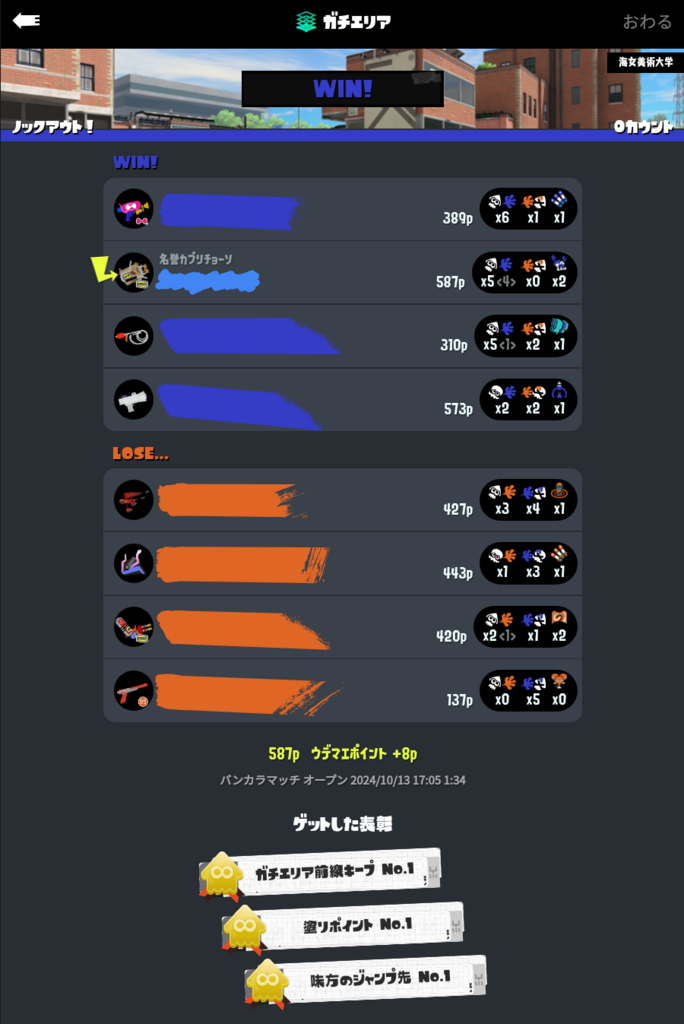Select the losing player with 420p
This screenshot has height=1024, width=684.
[342, 627]
